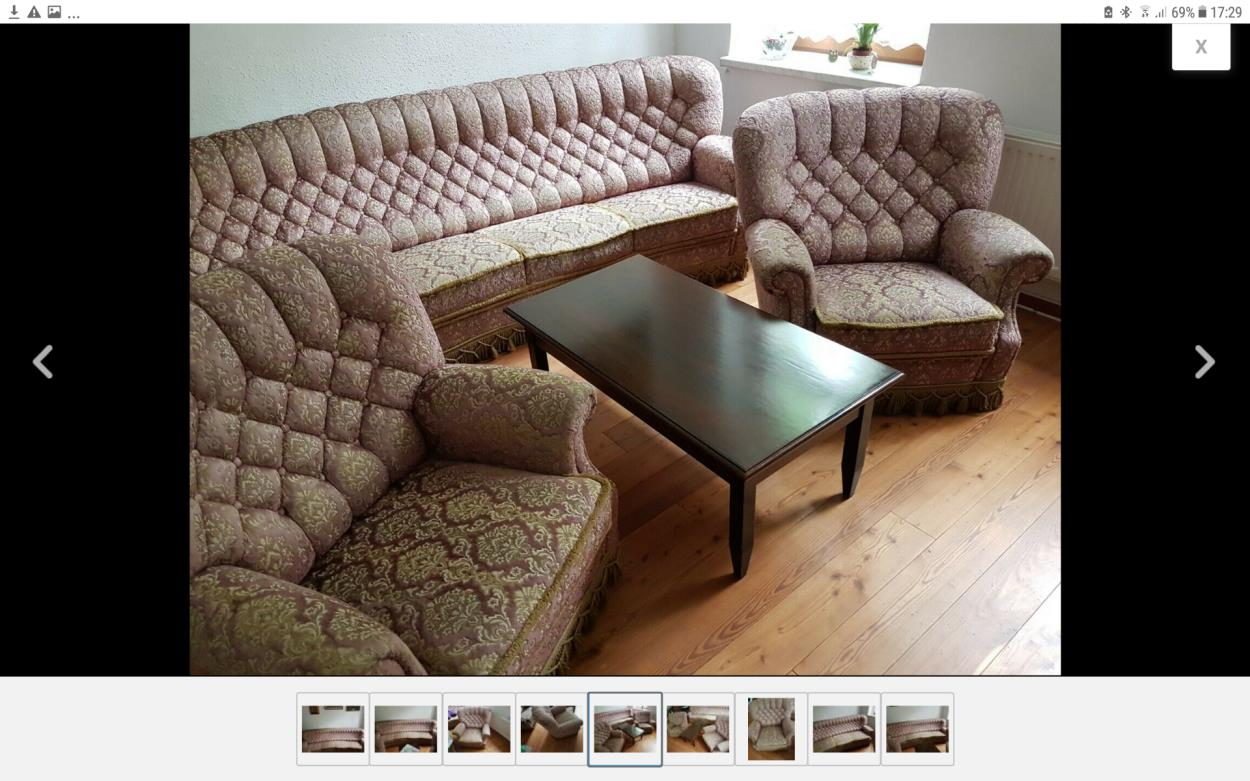View the seventh thumbnail of single armchair
1250x781 pixels.
coord(771,729)
